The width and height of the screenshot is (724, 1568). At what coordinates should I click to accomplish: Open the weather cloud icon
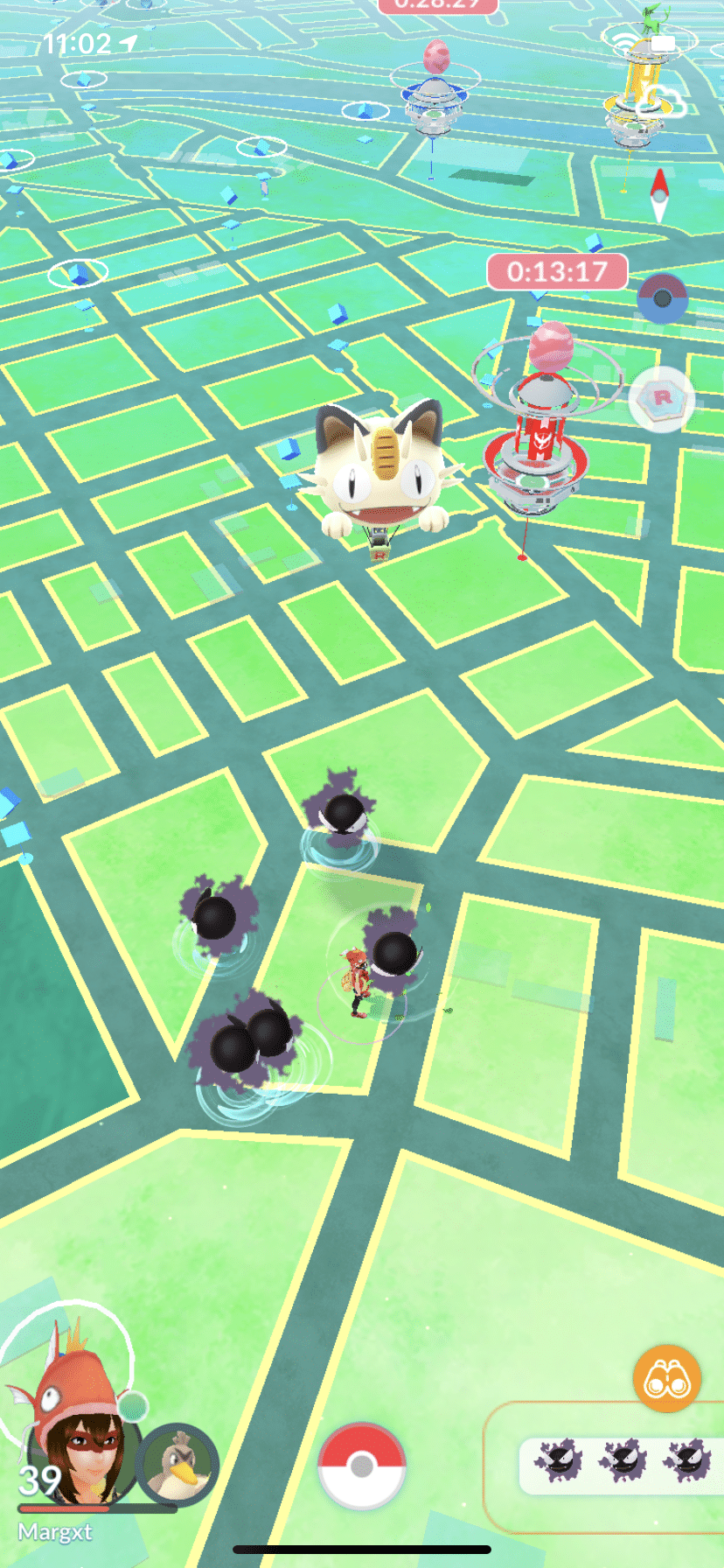[x=660, y=102]
